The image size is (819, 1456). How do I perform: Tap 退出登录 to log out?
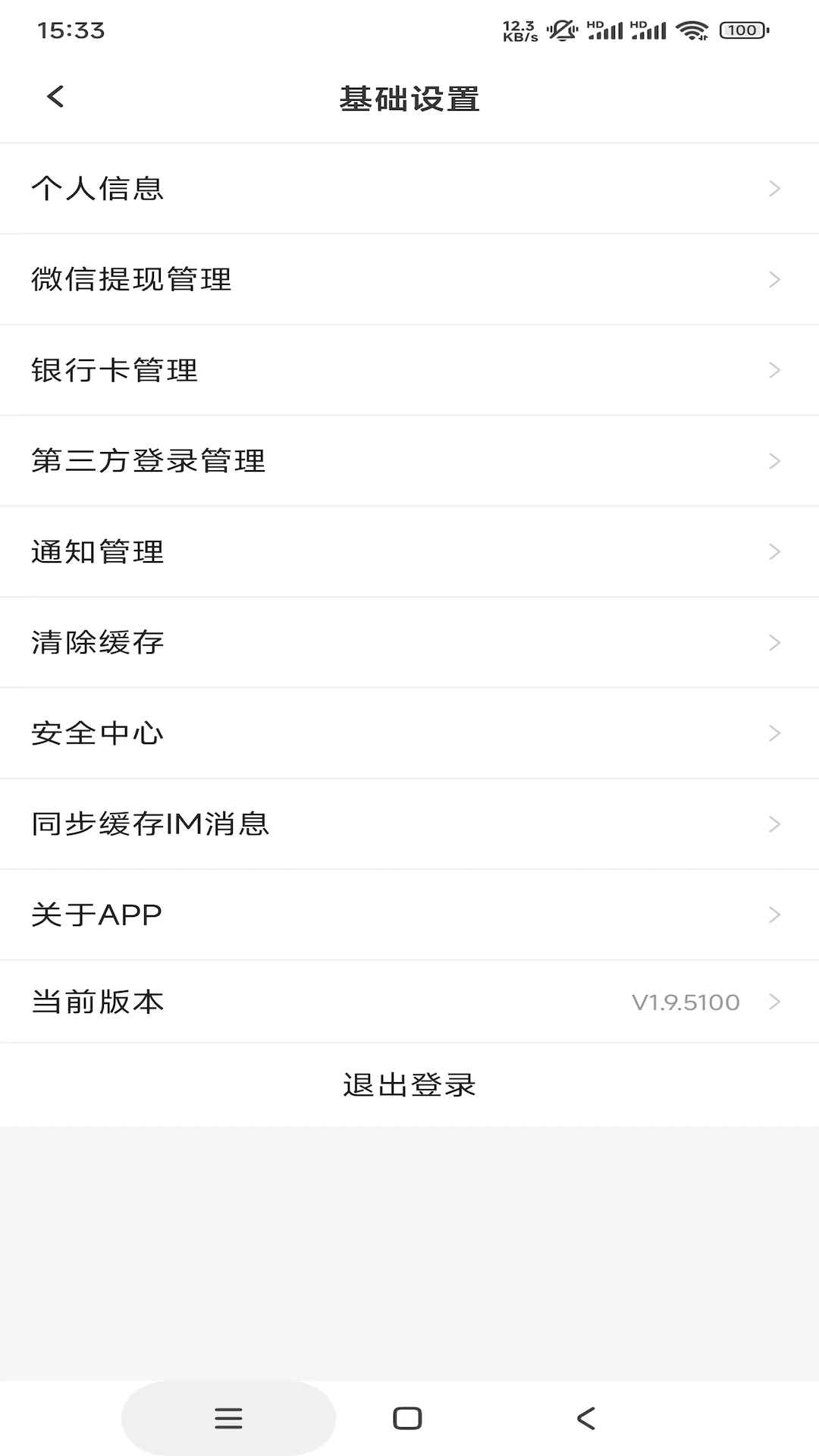click(409, 1084)
